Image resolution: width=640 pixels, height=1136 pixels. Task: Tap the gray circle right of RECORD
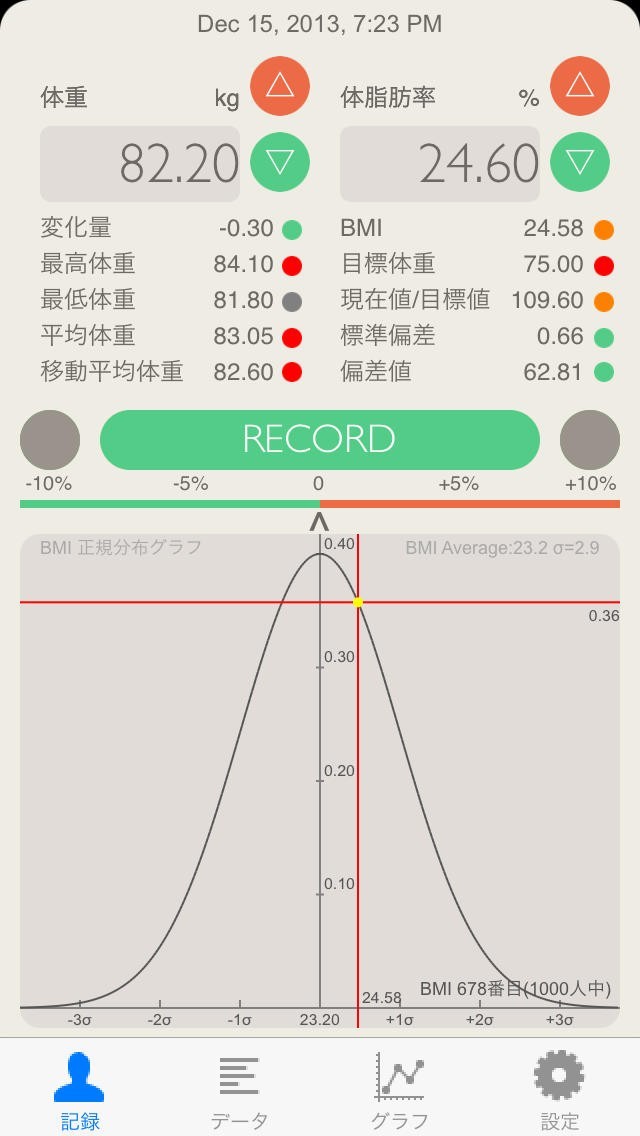(589, 440)
